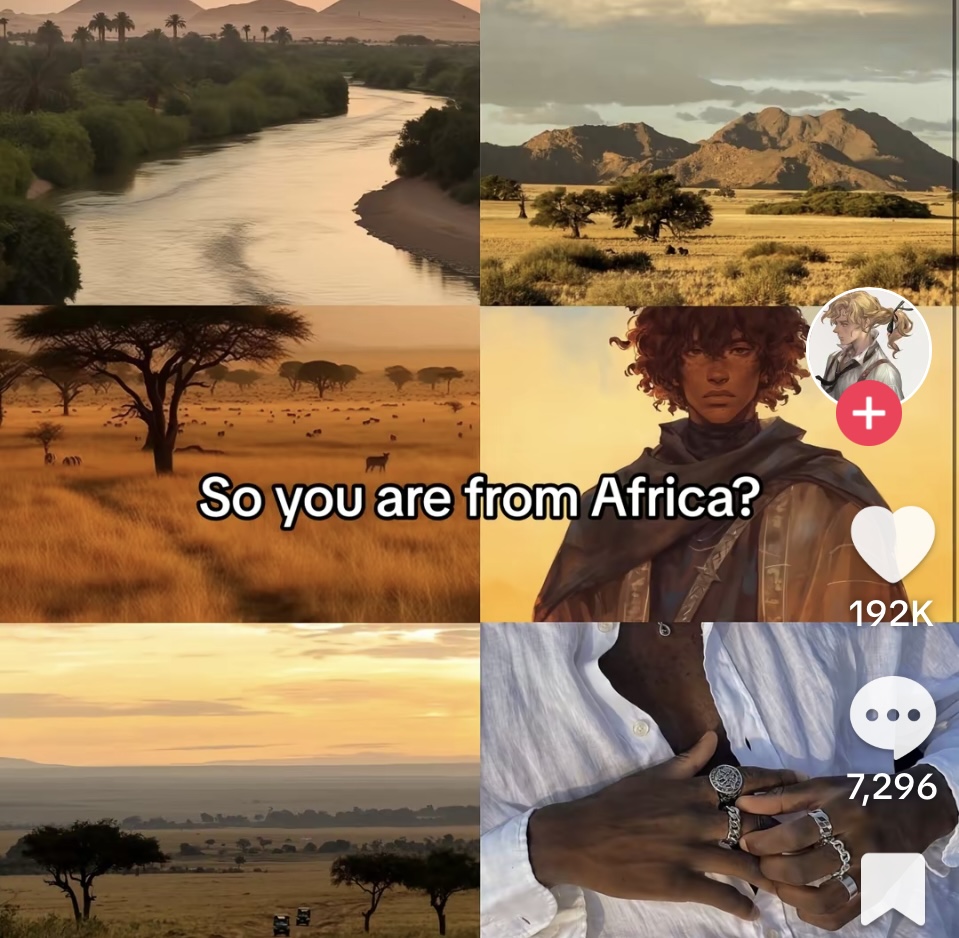Save this video to bookmarks

892,889
